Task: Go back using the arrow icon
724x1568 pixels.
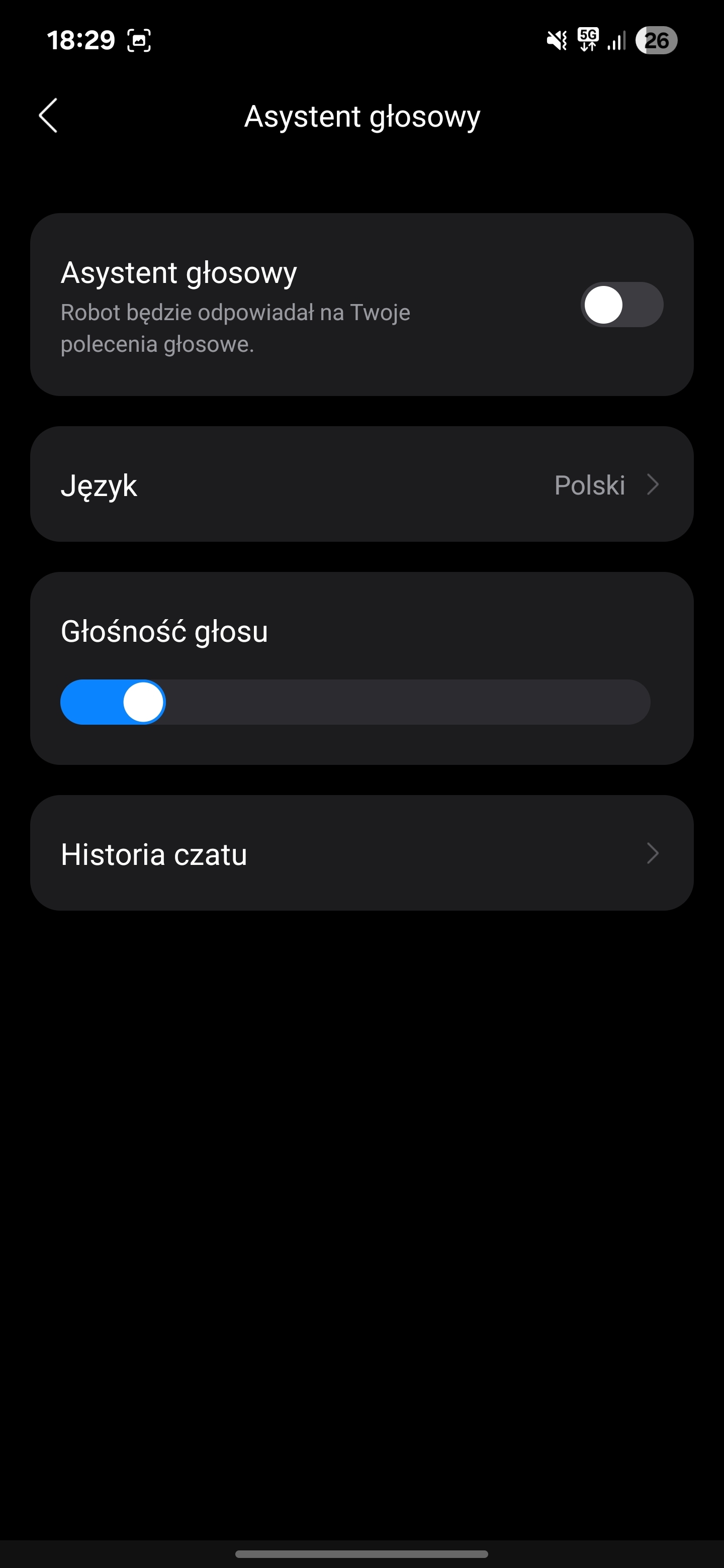Action: pyautogui.click(x=48, y=116)
